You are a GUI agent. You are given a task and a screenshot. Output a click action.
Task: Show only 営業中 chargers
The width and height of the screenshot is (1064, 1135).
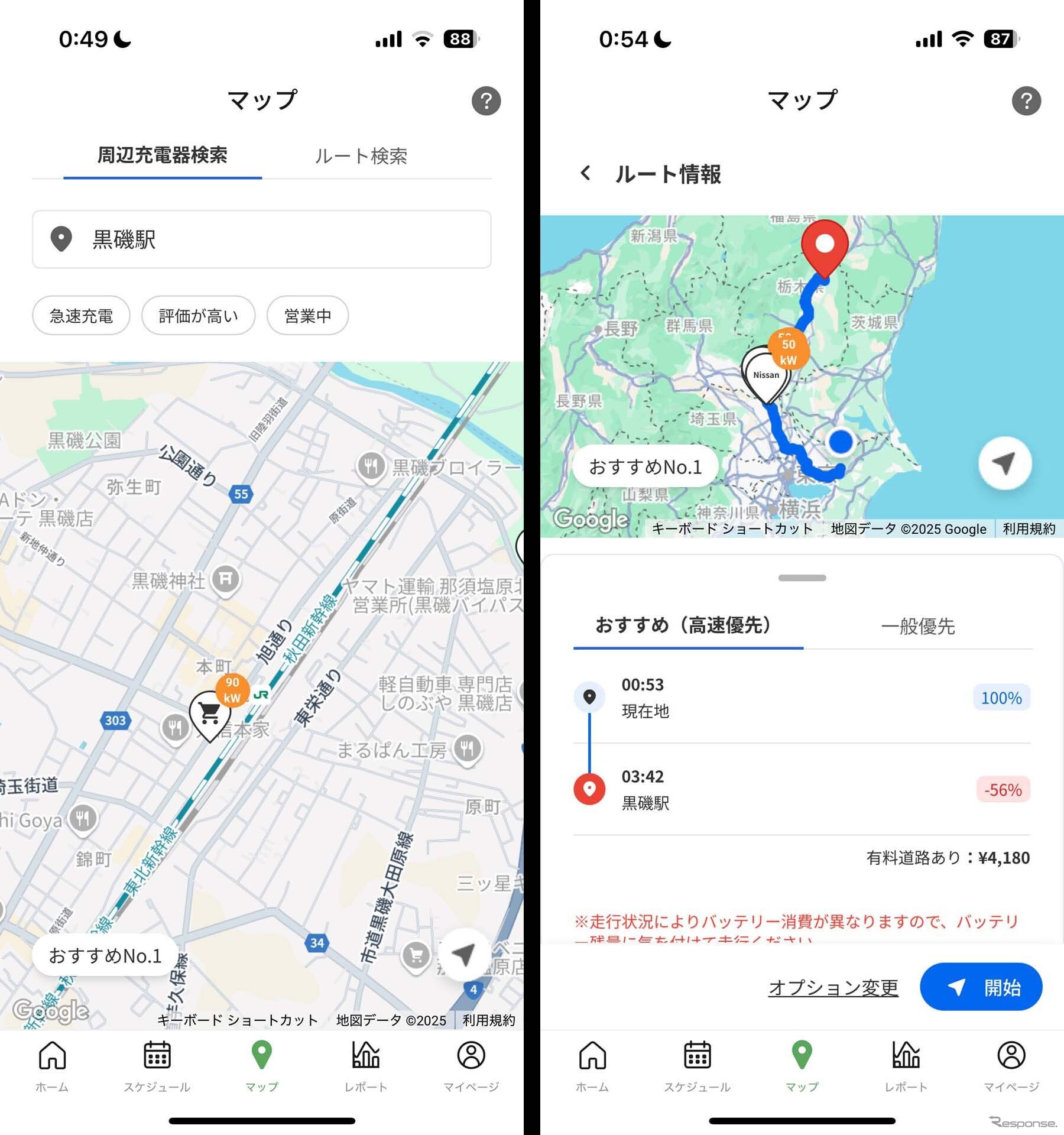pyautogui.click(x=307, y=316)
